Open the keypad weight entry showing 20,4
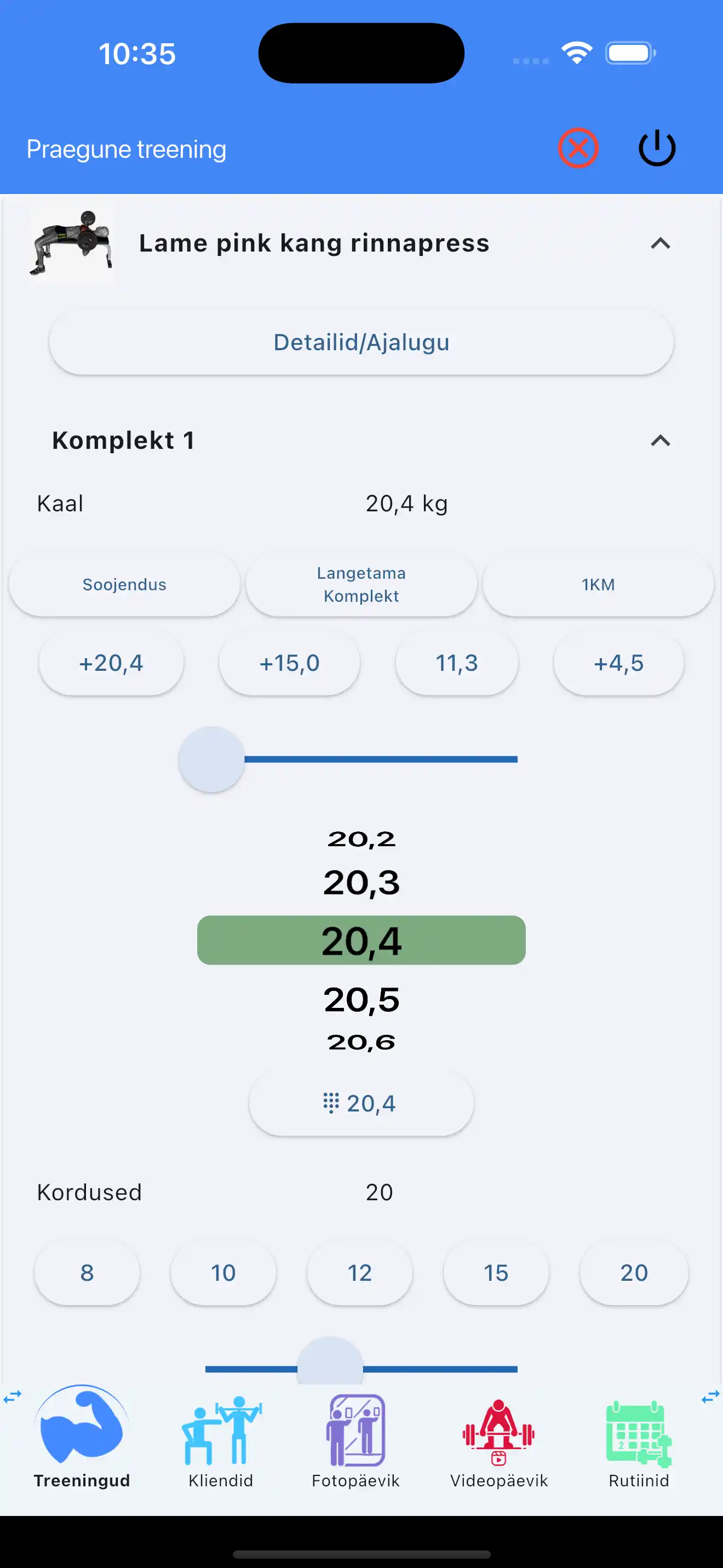723x1568 pixels. (361, 1102)
